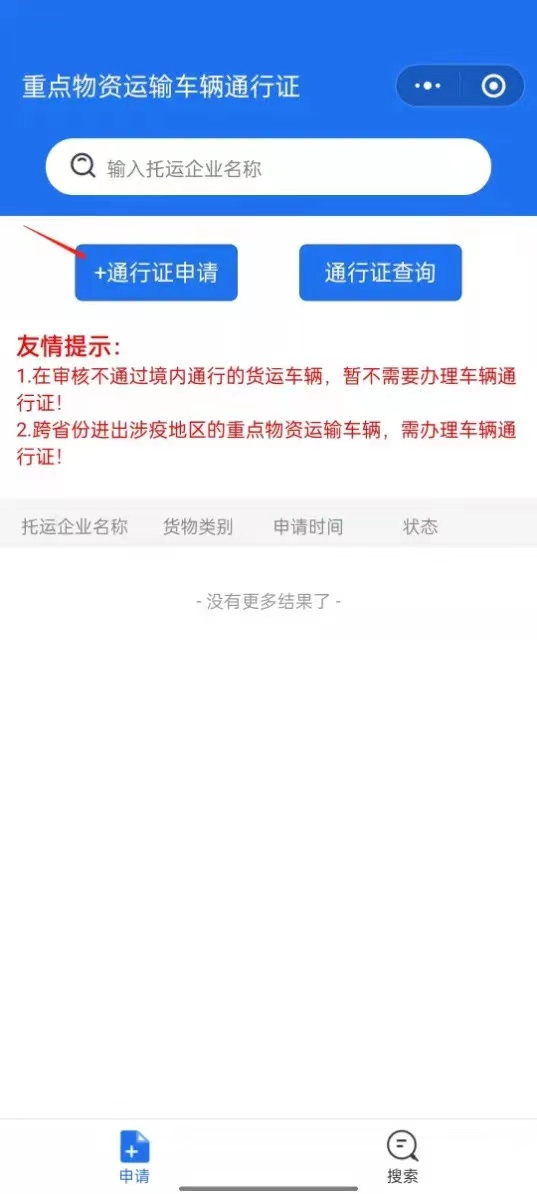Switch to the 搜索 tab

coord(402,1157)
